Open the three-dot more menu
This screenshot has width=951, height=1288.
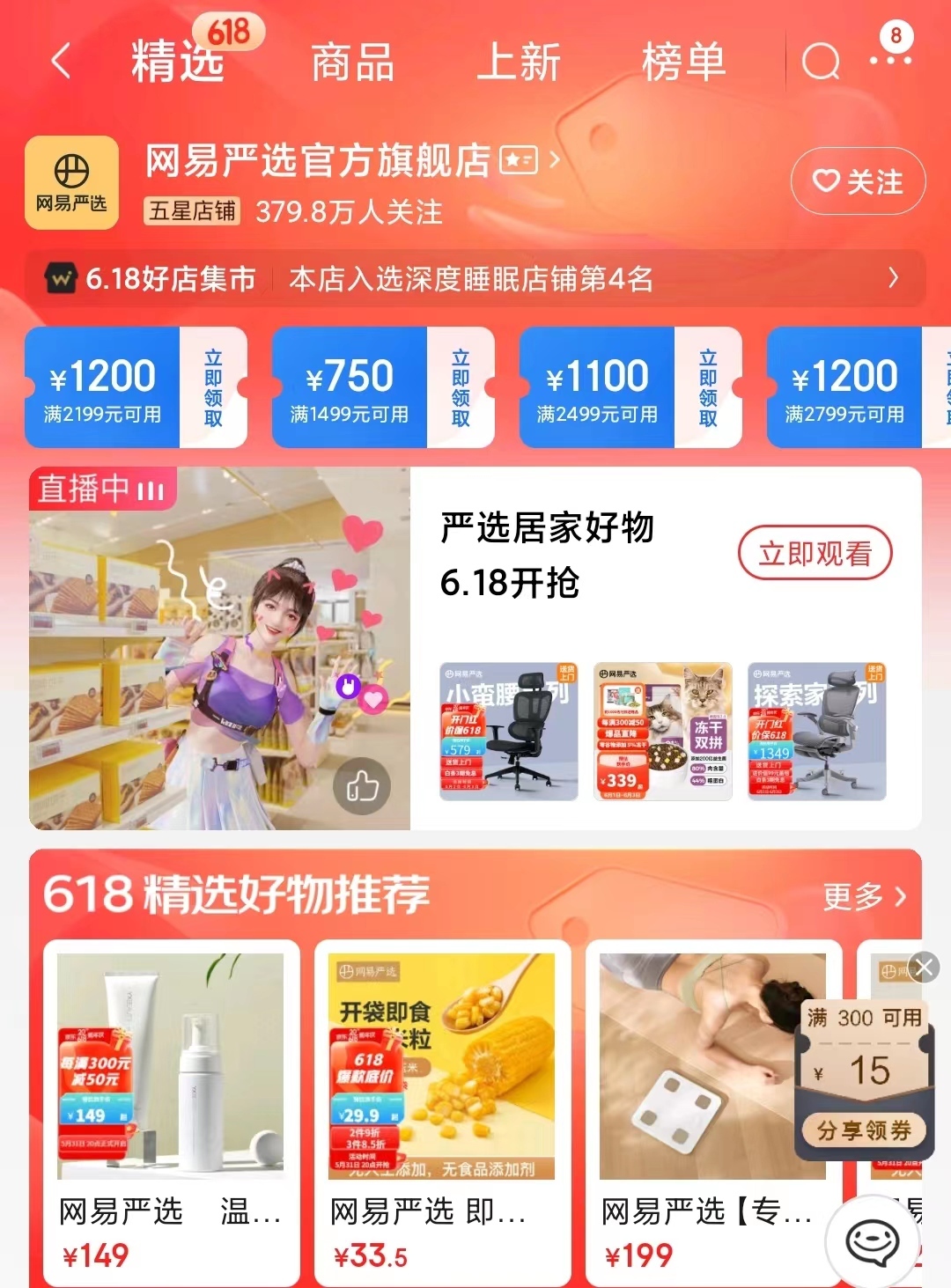click(890, 60)
